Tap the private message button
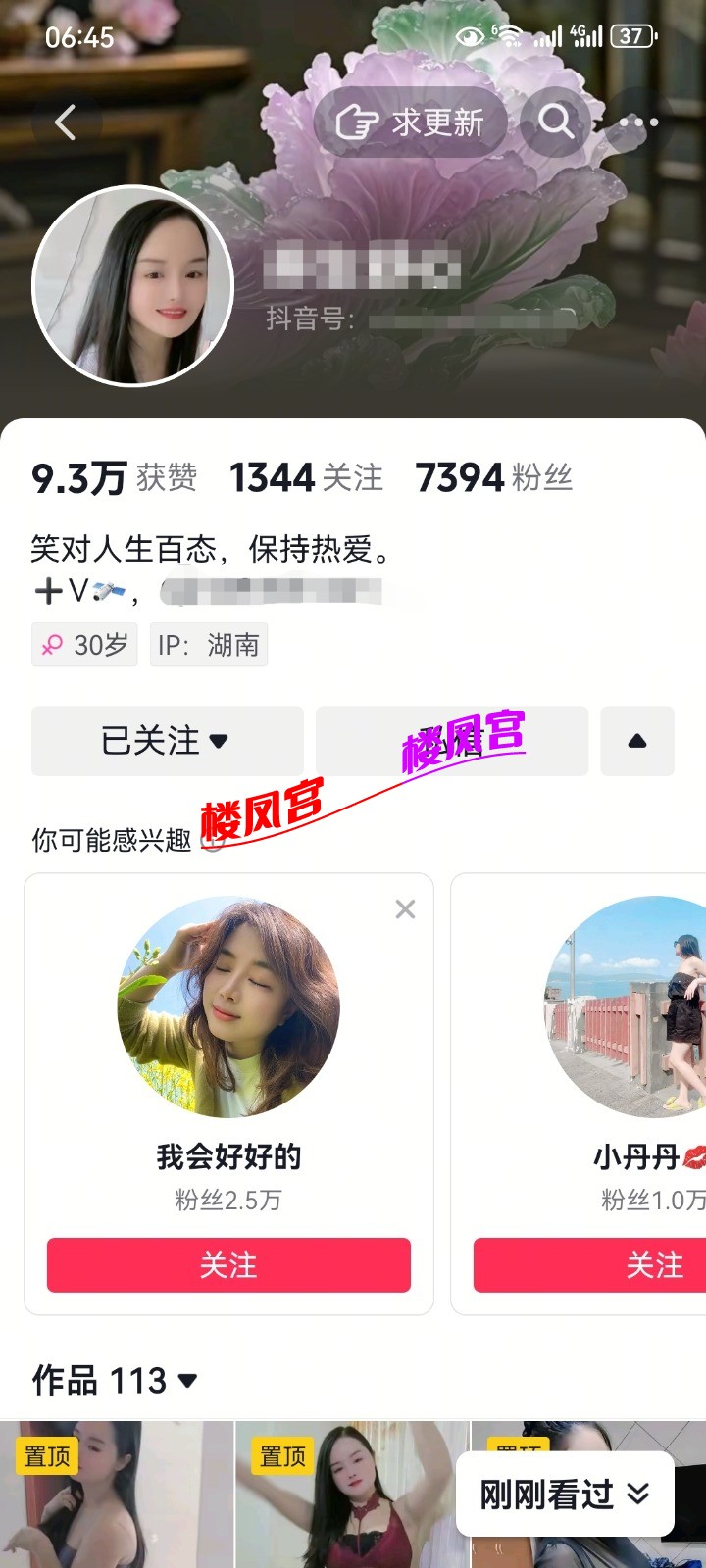This screenshot has width=706, height=1568. coord(451,741)
